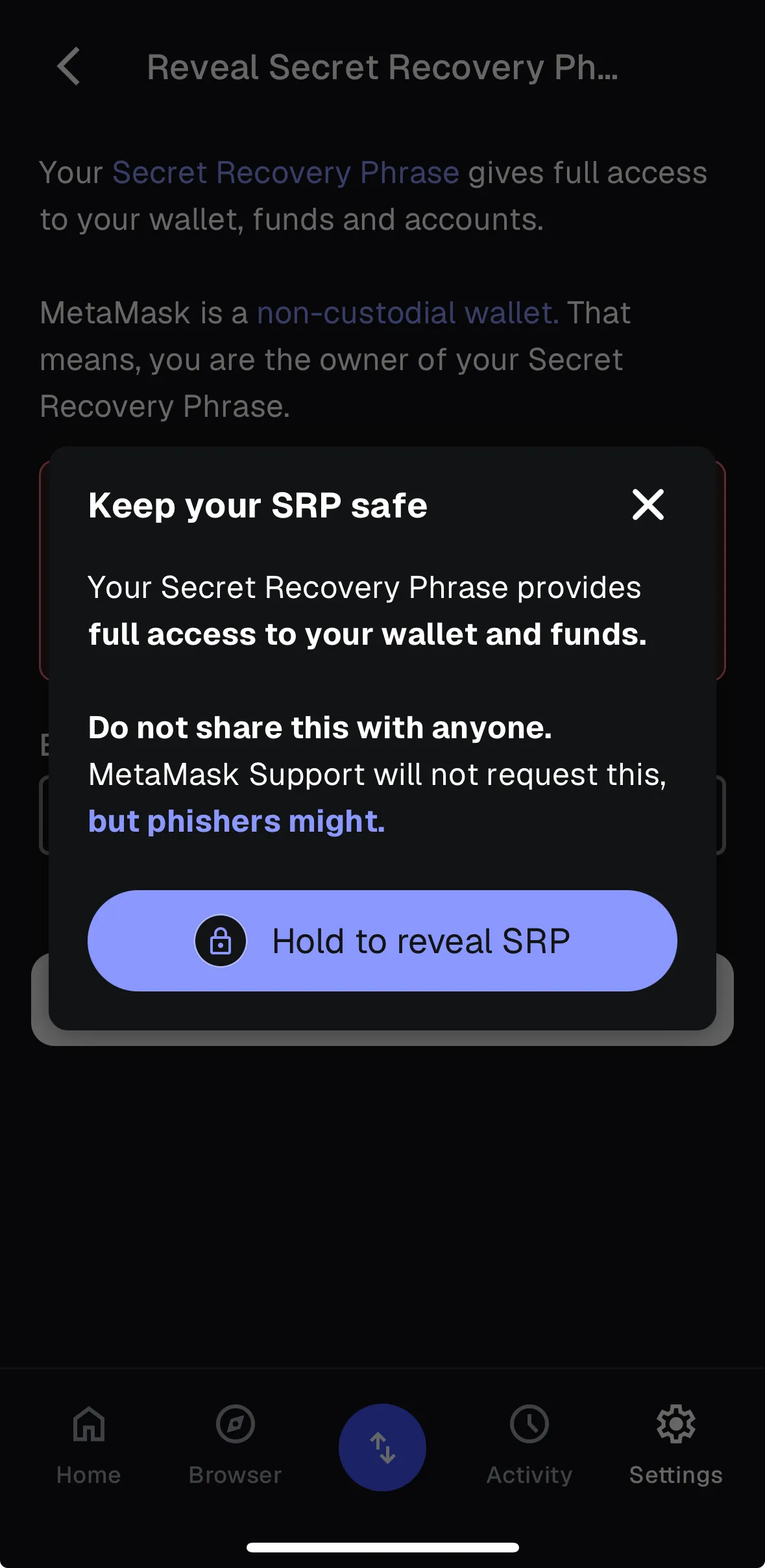Tap the non-custodial wallet link
765x1568 pixels.
[406, 312]
